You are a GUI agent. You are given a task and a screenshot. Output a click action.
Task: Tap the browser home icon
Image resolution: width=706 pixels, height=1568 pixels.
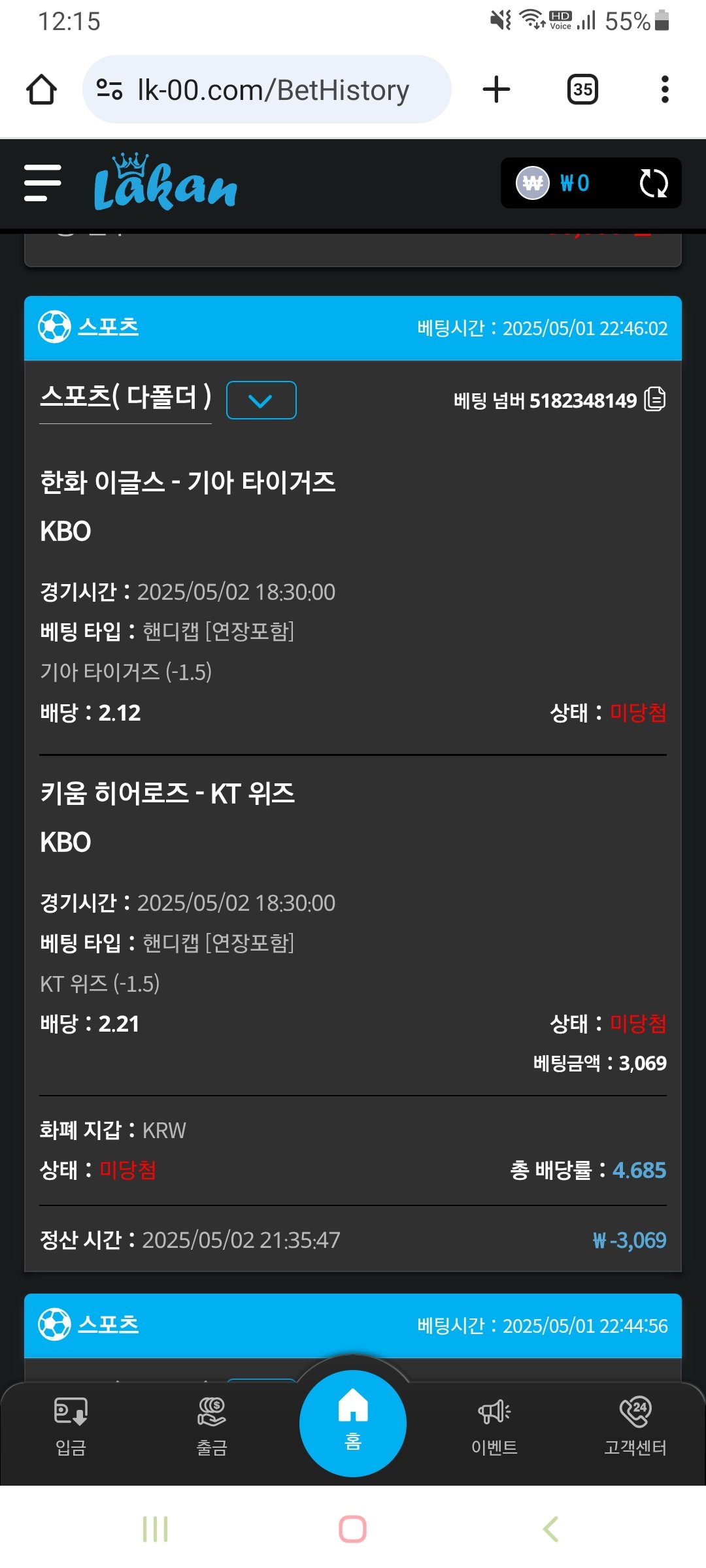[x=41, y=90]
